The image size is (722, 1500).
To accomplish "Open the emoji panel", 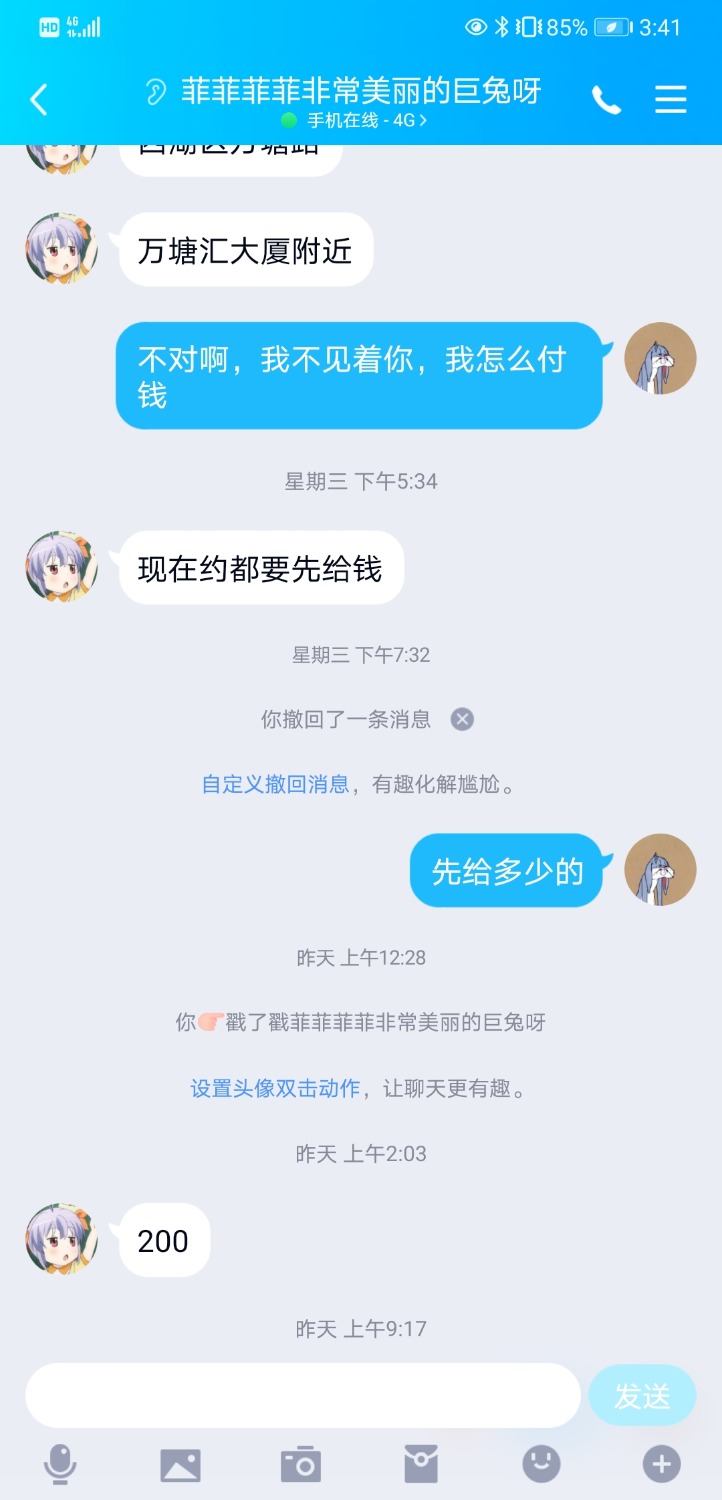I will point(541,1465).
